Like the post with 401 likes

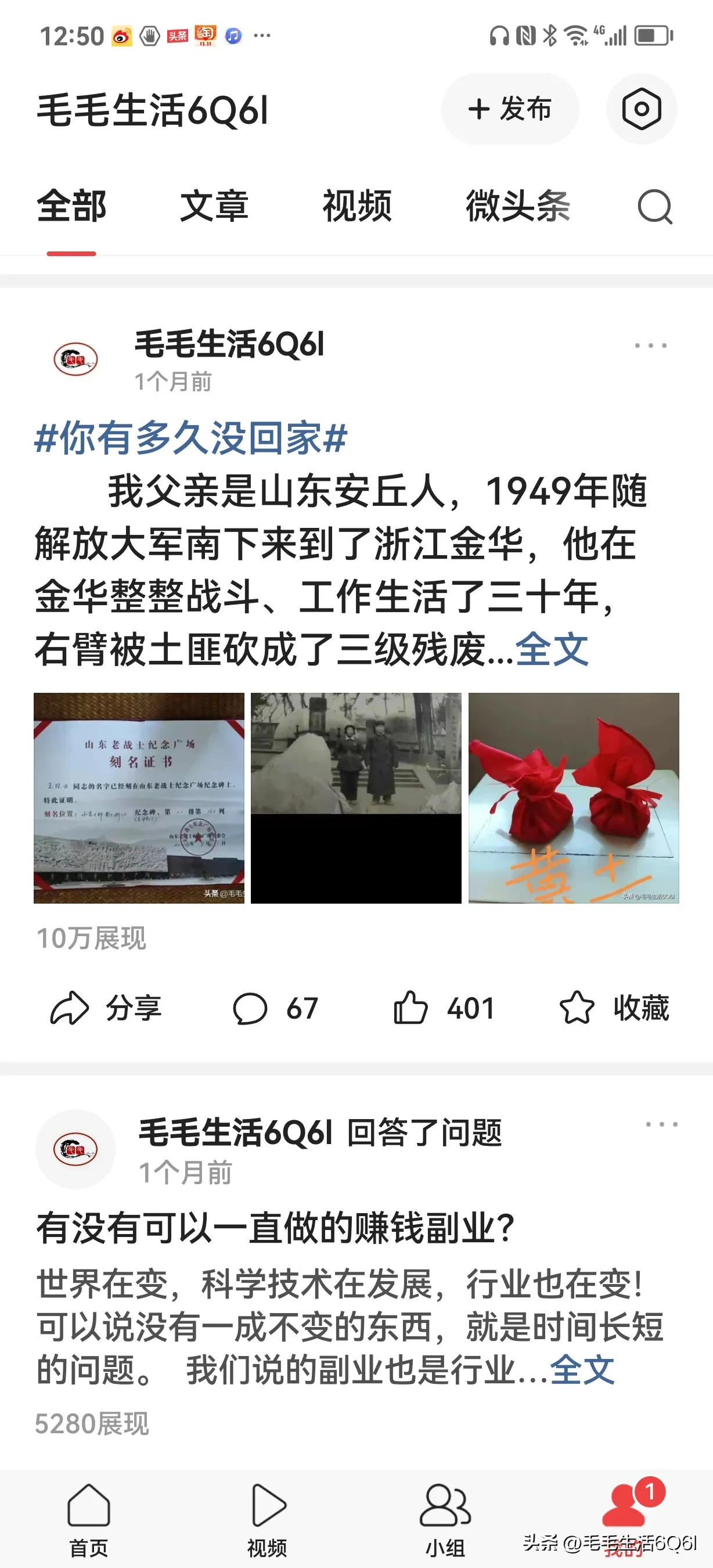[443, 1009]
